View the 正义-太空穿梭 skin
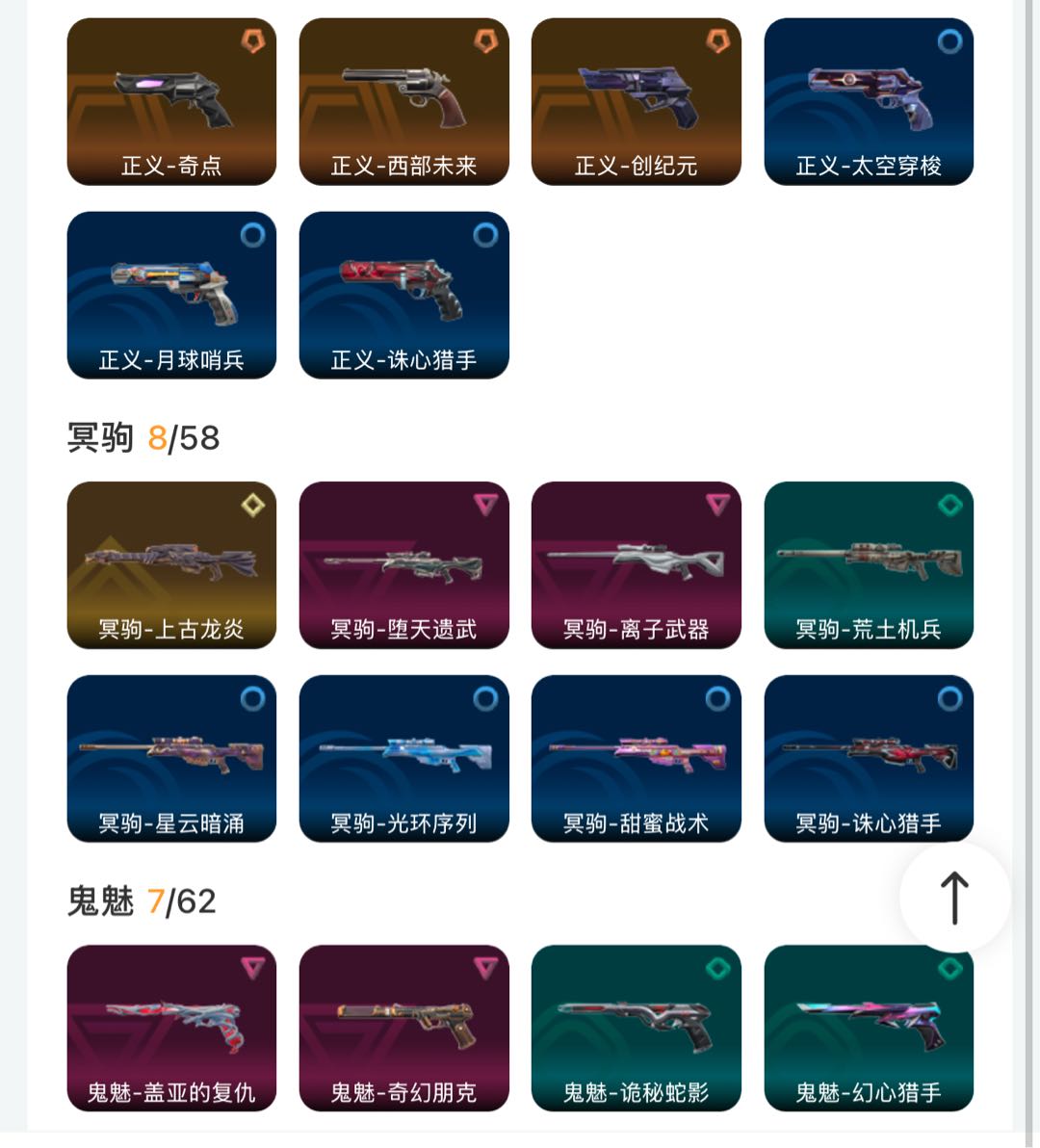 [x=869, y=101]
